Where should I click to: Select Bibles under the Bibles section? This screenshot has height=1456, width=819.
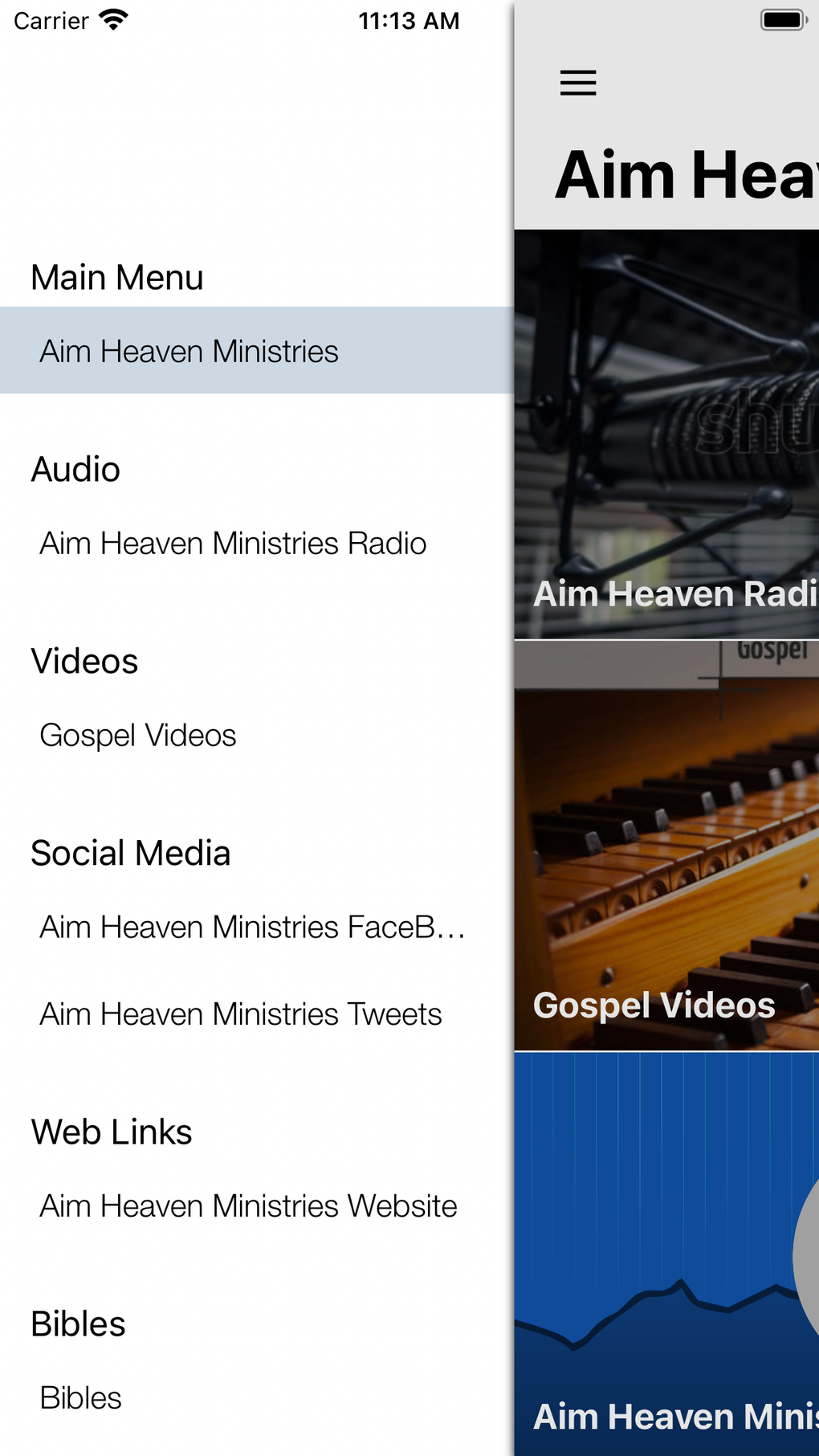pyautogui.click(x=79, y=1397)
